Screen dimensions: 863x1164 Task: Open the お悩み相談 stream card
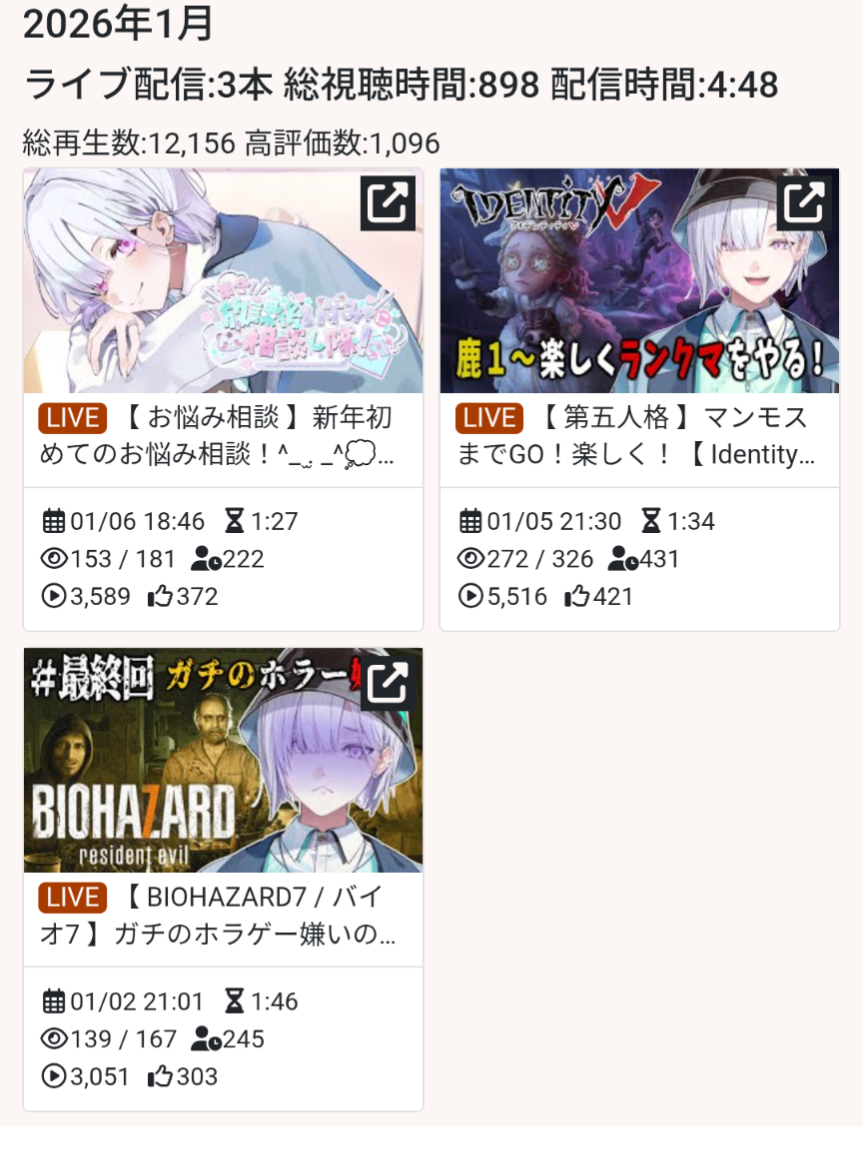coord(222,437)
